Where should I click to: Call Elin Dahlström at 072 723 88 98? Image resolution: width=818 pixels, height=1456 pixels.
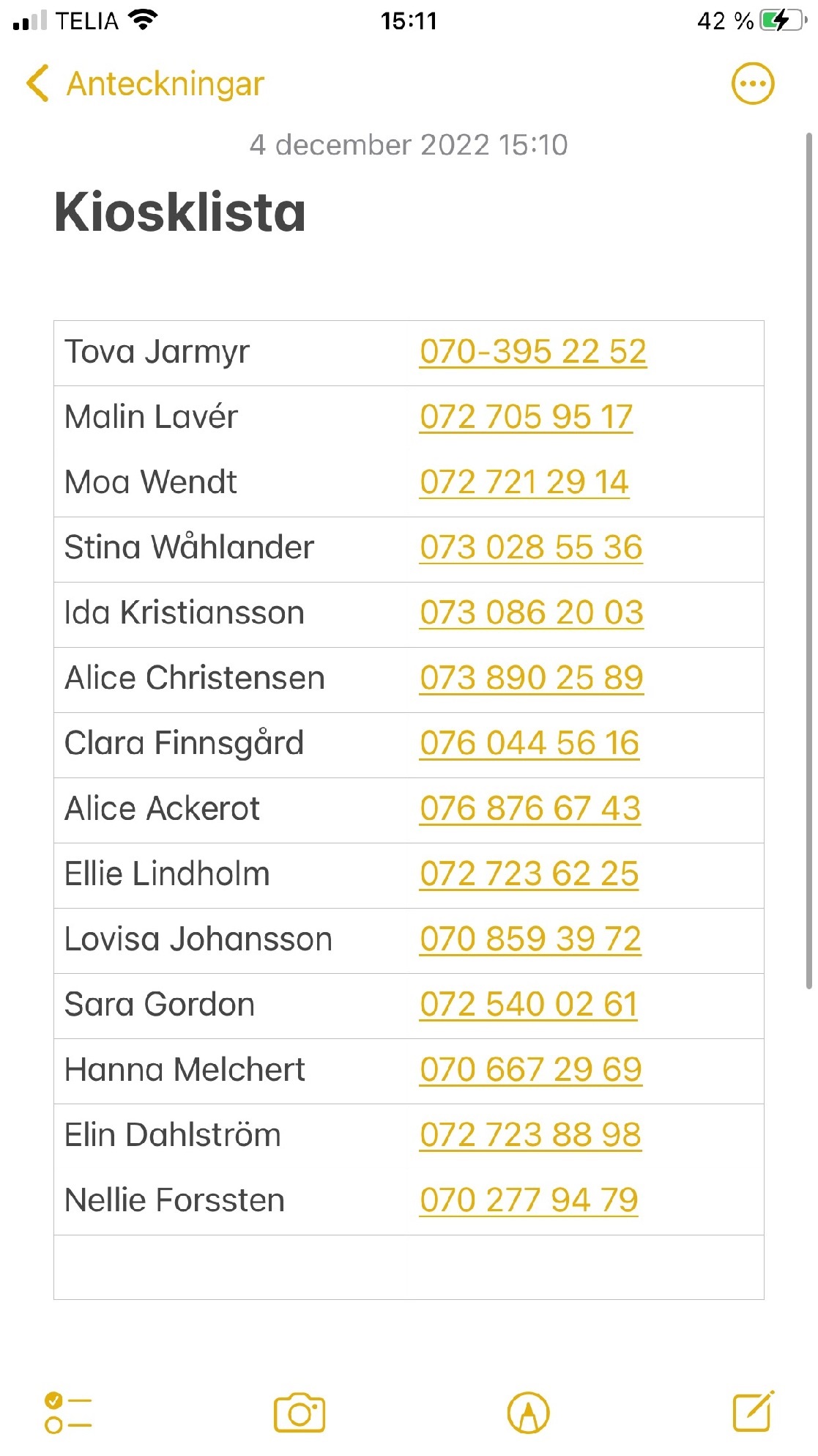tap(530, 1135)
